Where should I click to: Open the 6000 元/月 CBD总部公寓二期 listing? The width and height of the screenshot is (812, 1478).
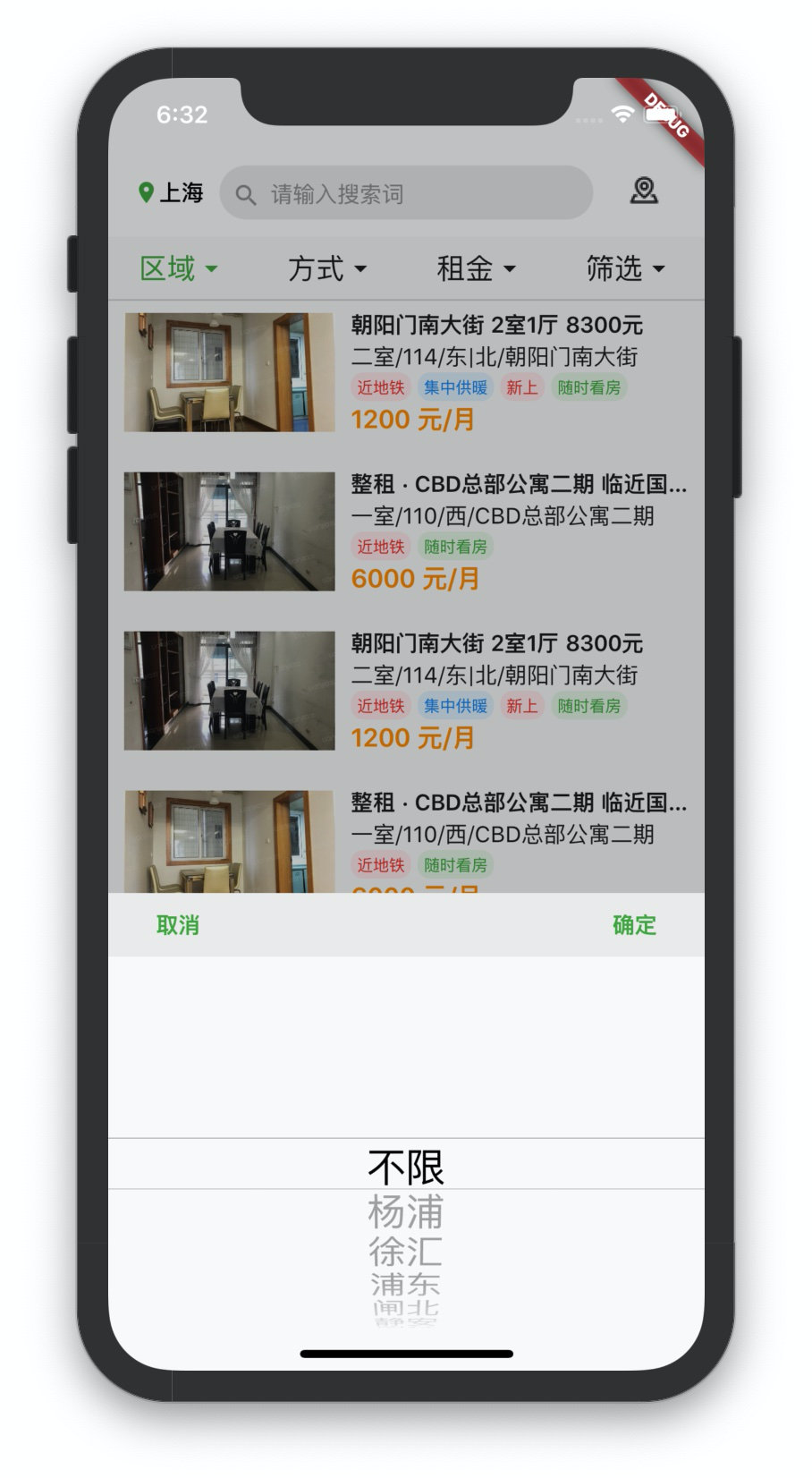pyautogui.click(x=406, y=531)
